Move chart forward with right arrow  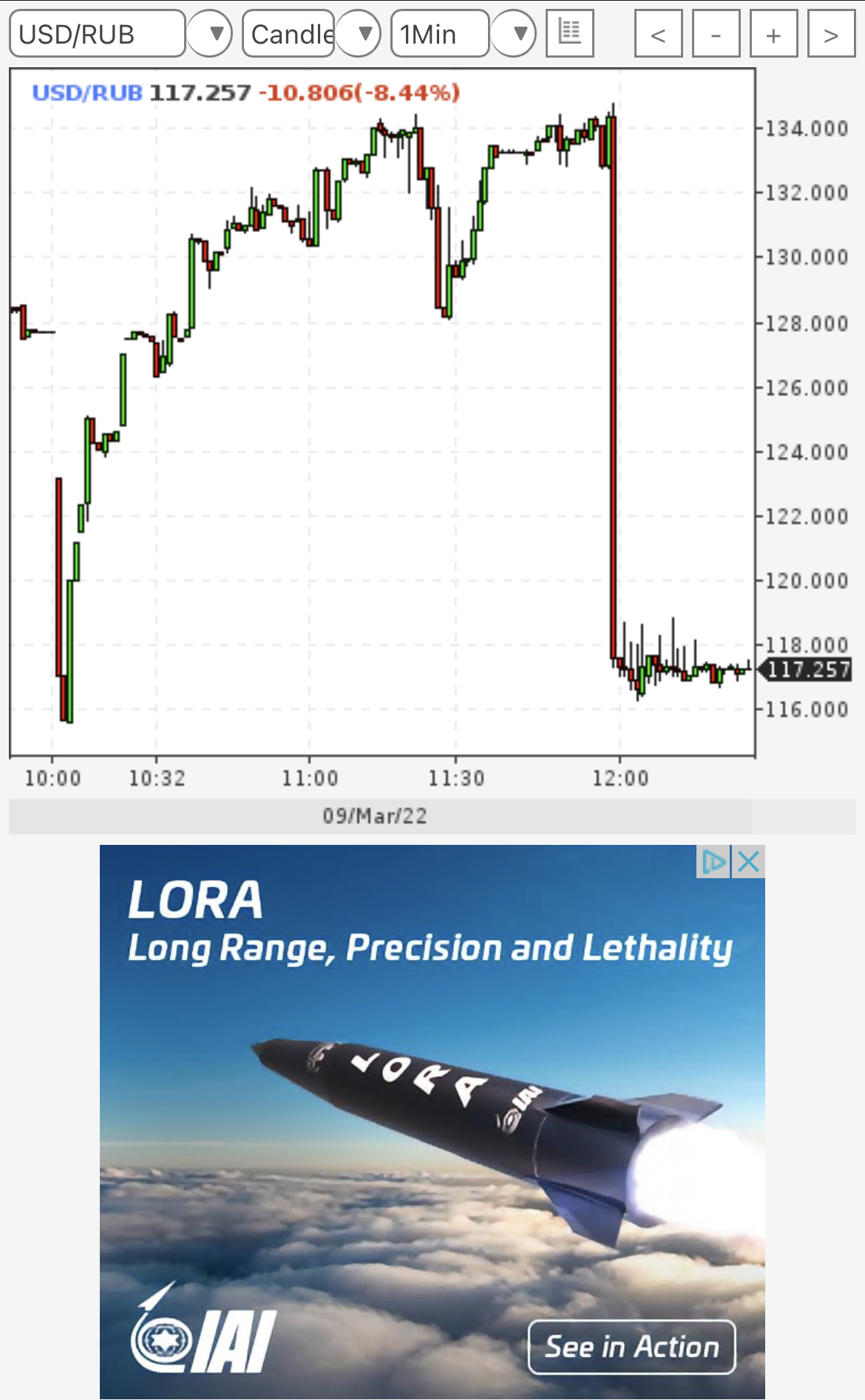point(832,33)
